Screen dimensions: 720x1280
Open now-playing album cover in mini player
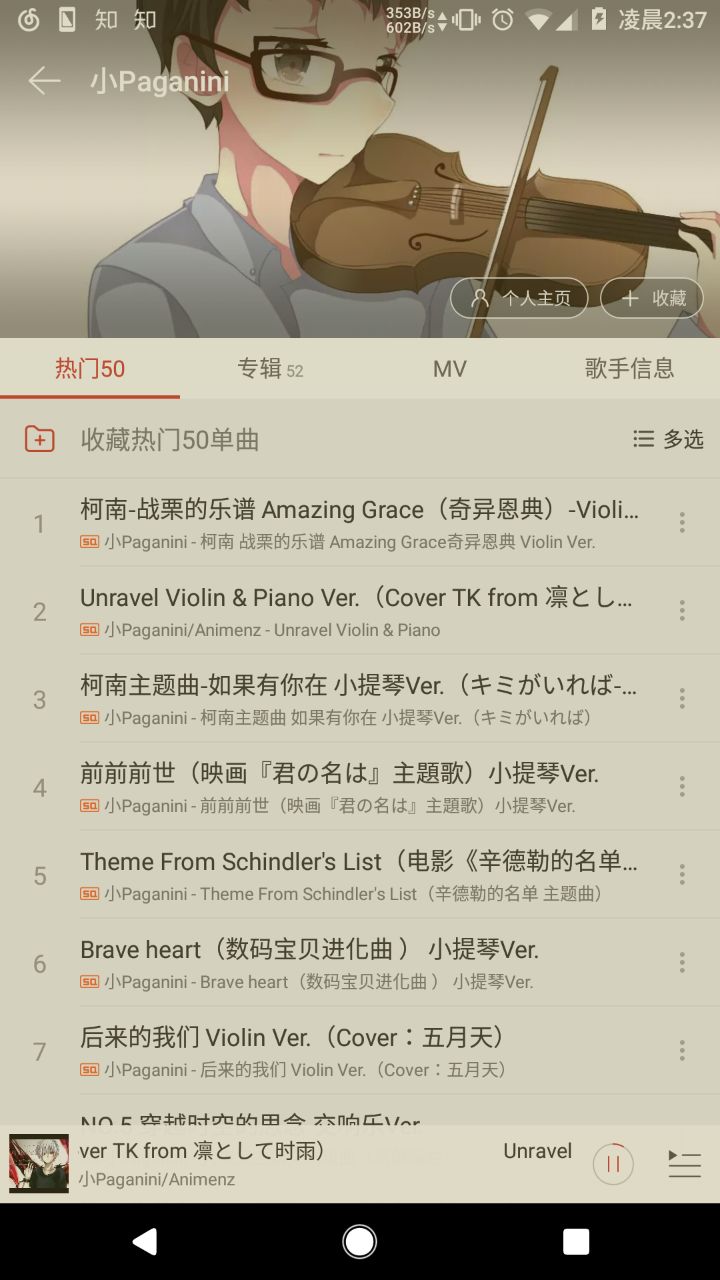coord(39,1164)
